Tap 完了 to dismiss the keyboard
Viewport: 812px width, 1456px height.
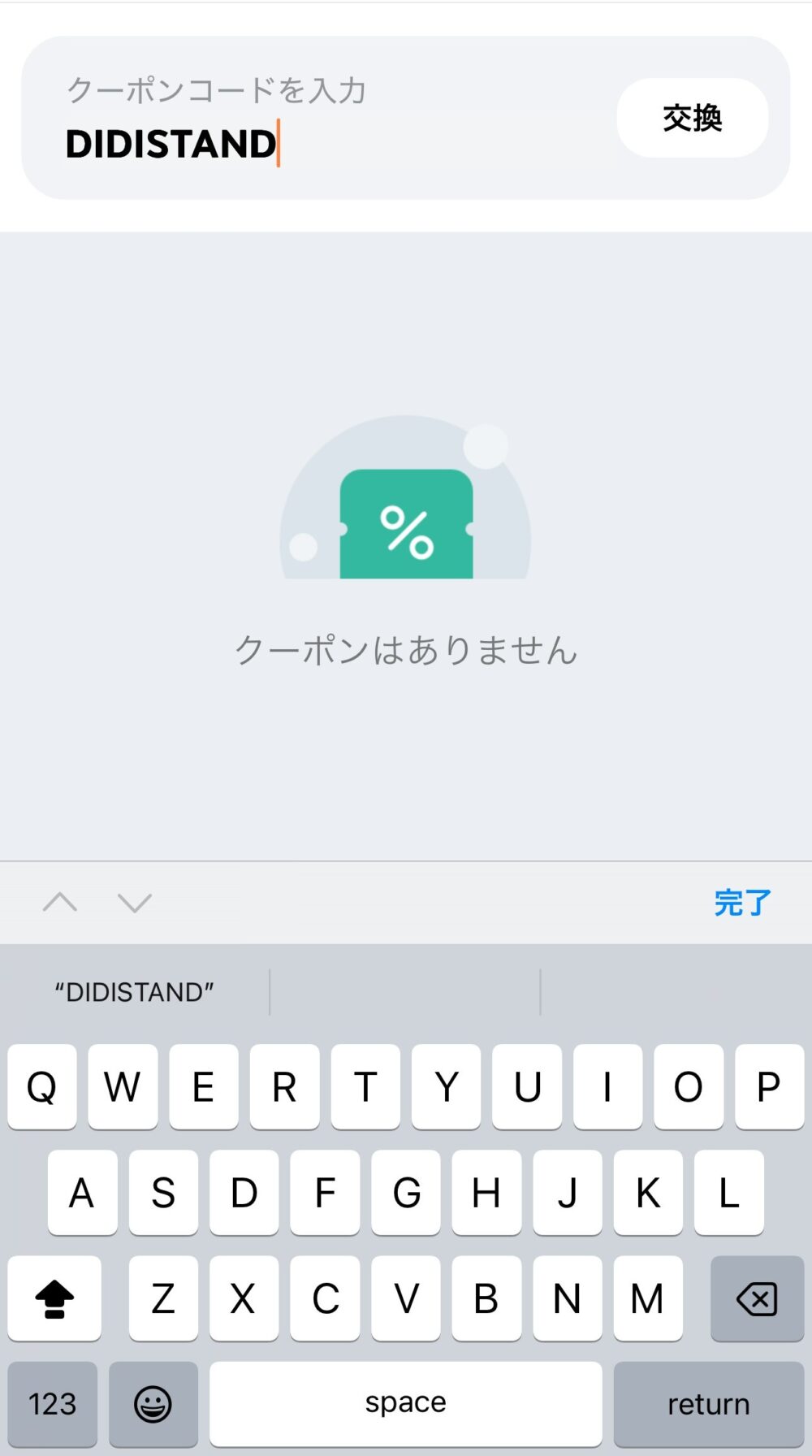click(x=742, y=903)
